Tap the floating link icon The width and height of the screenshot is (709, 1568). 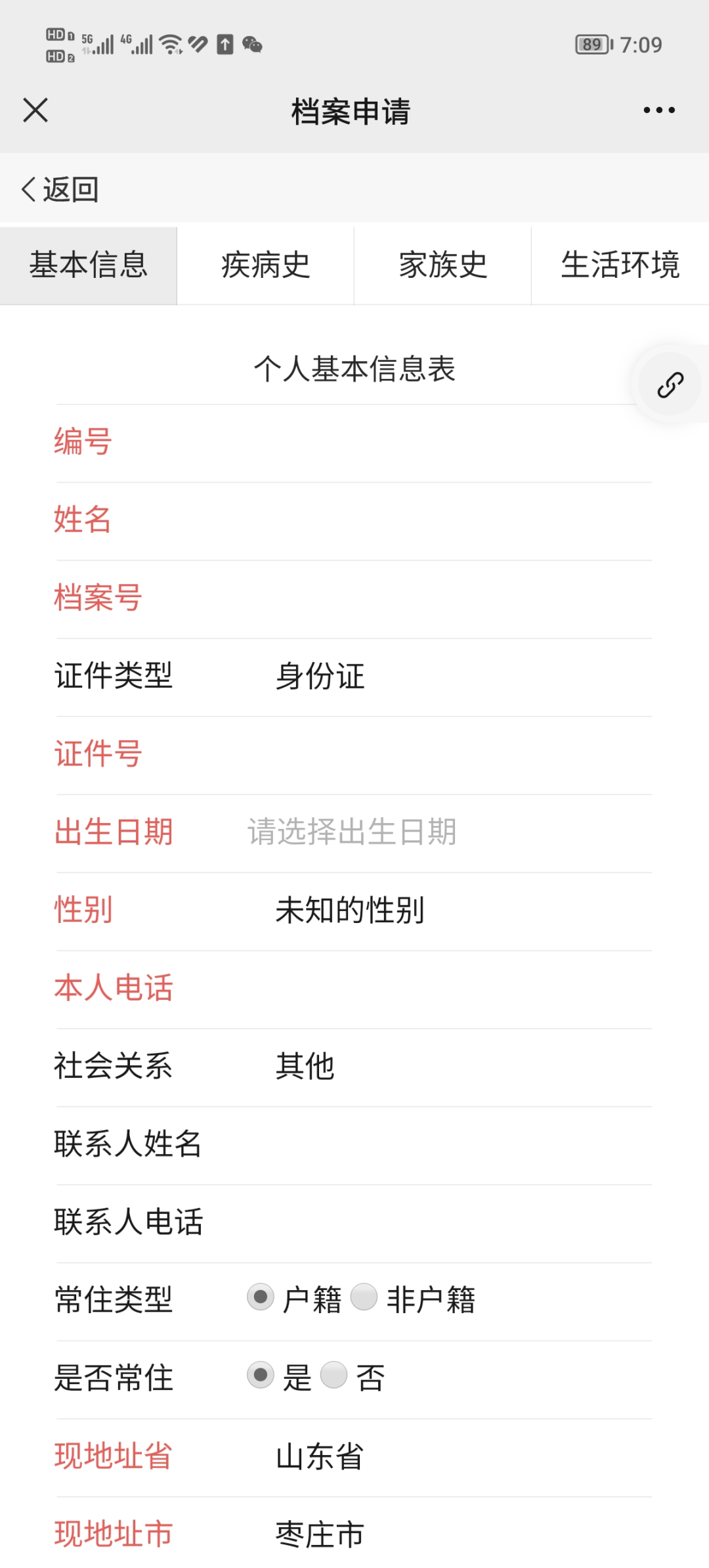670,385
